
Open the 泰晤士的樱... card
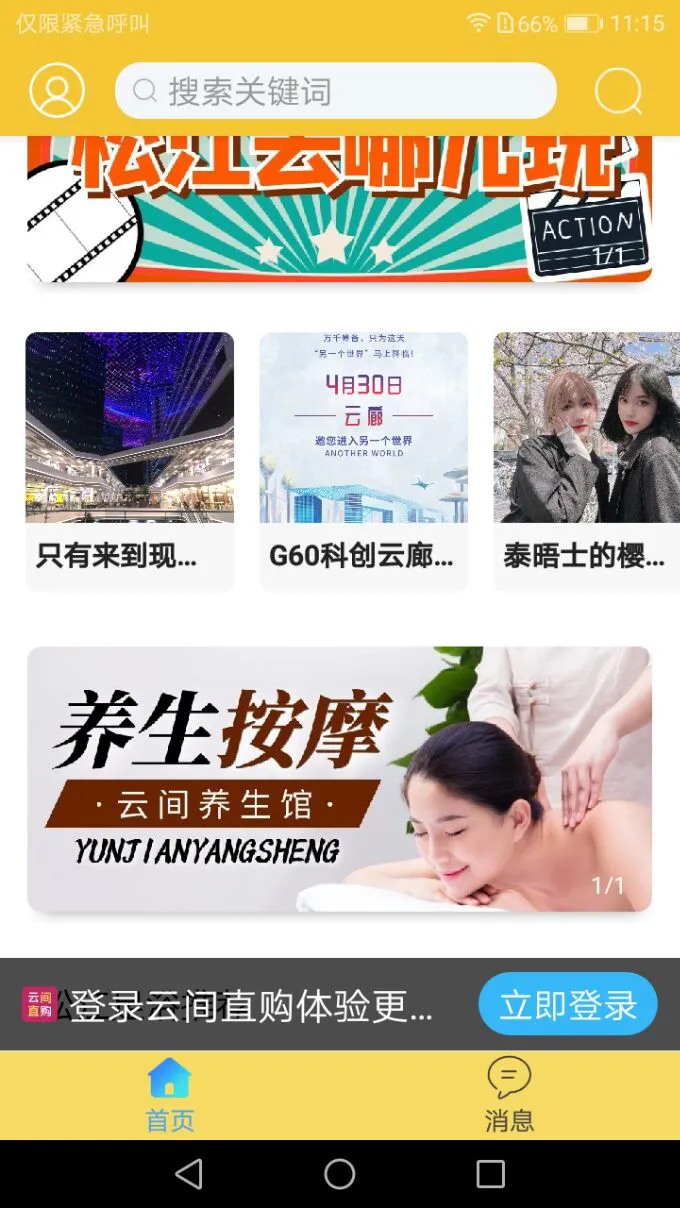(x=586, y=460)
